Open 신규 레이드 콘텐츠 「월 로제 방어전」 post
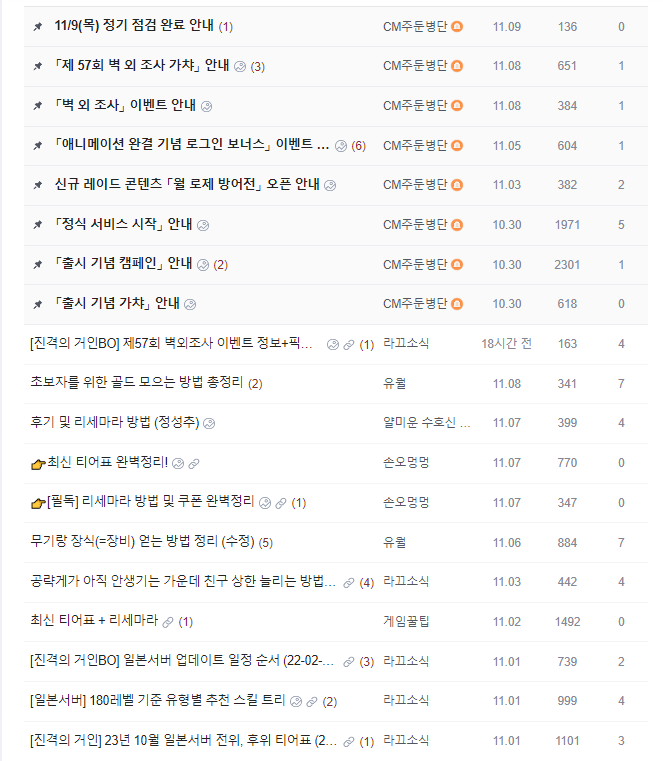This screenshot has height=761, width=663. (x=187, y=185)
